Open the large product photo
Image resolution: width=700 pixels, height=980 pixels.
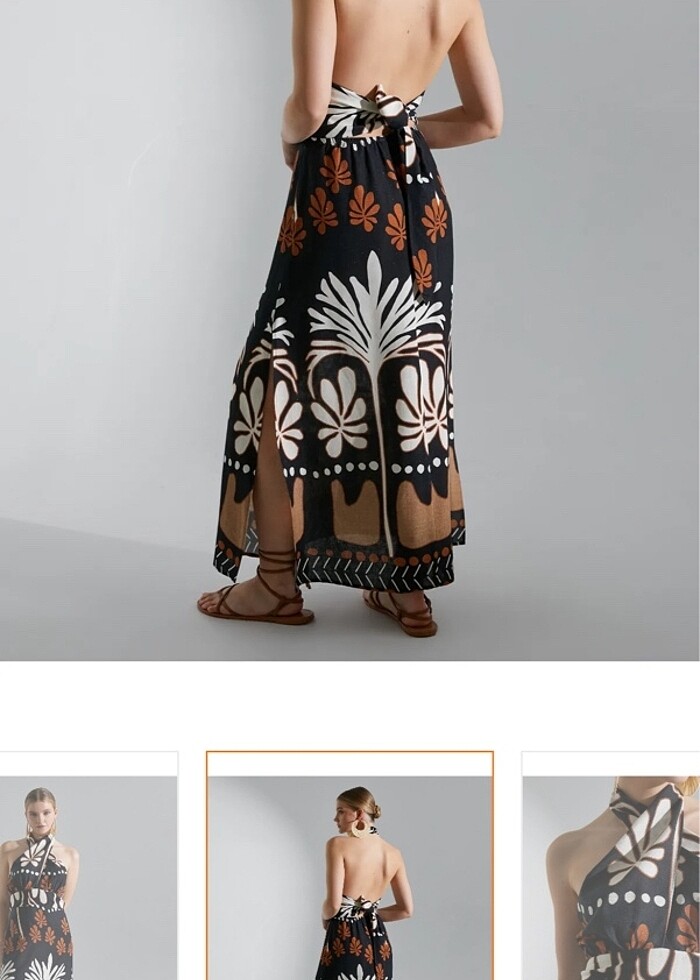click(x=350, y=330)
